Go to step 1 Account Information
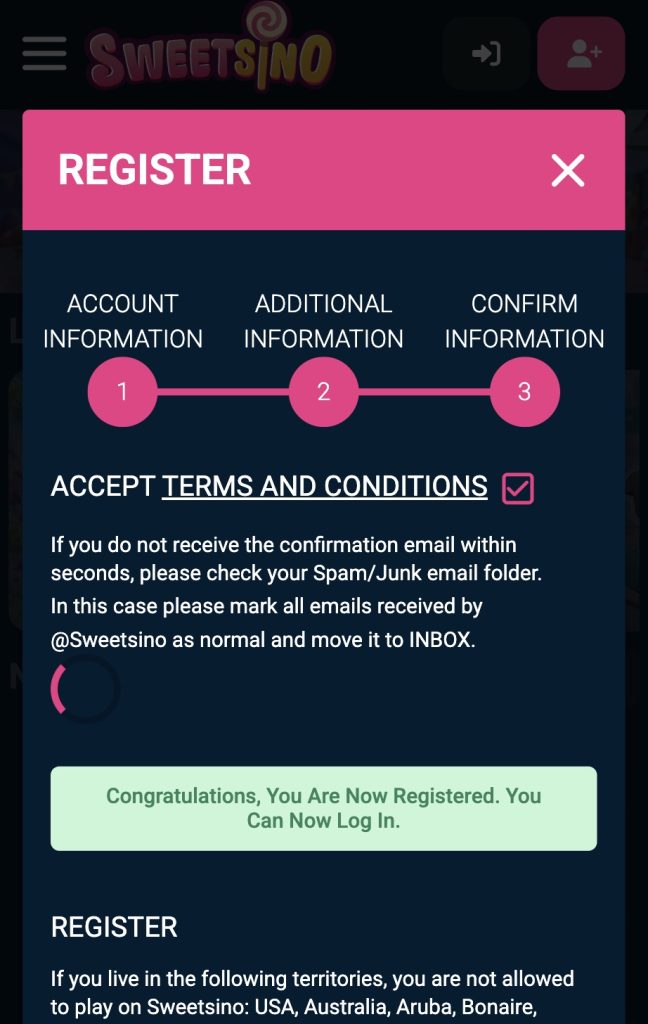Screen dimensions: 648x1024 [122, 392]
